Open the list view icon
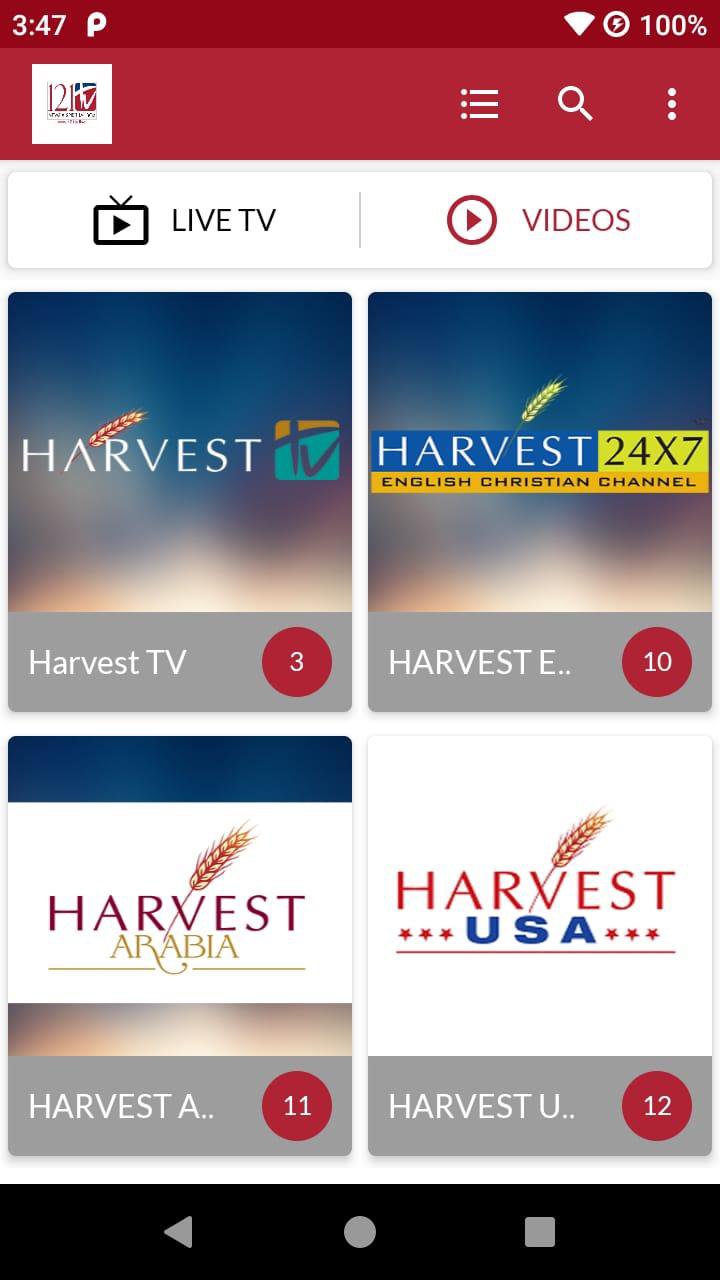The height and width of the screenshot is (1280, 720). click(479, 104)
